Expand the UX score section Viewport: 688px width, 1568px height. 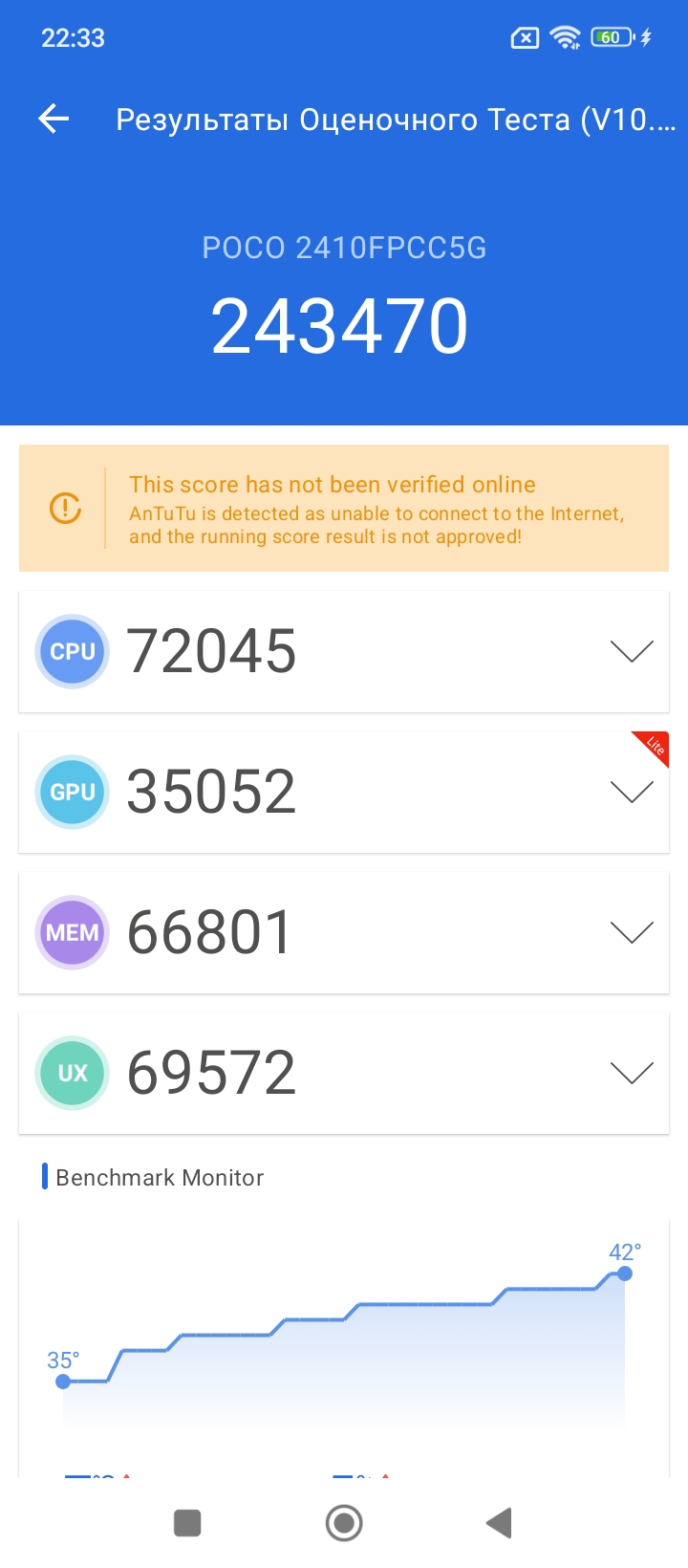[631, 1073]
